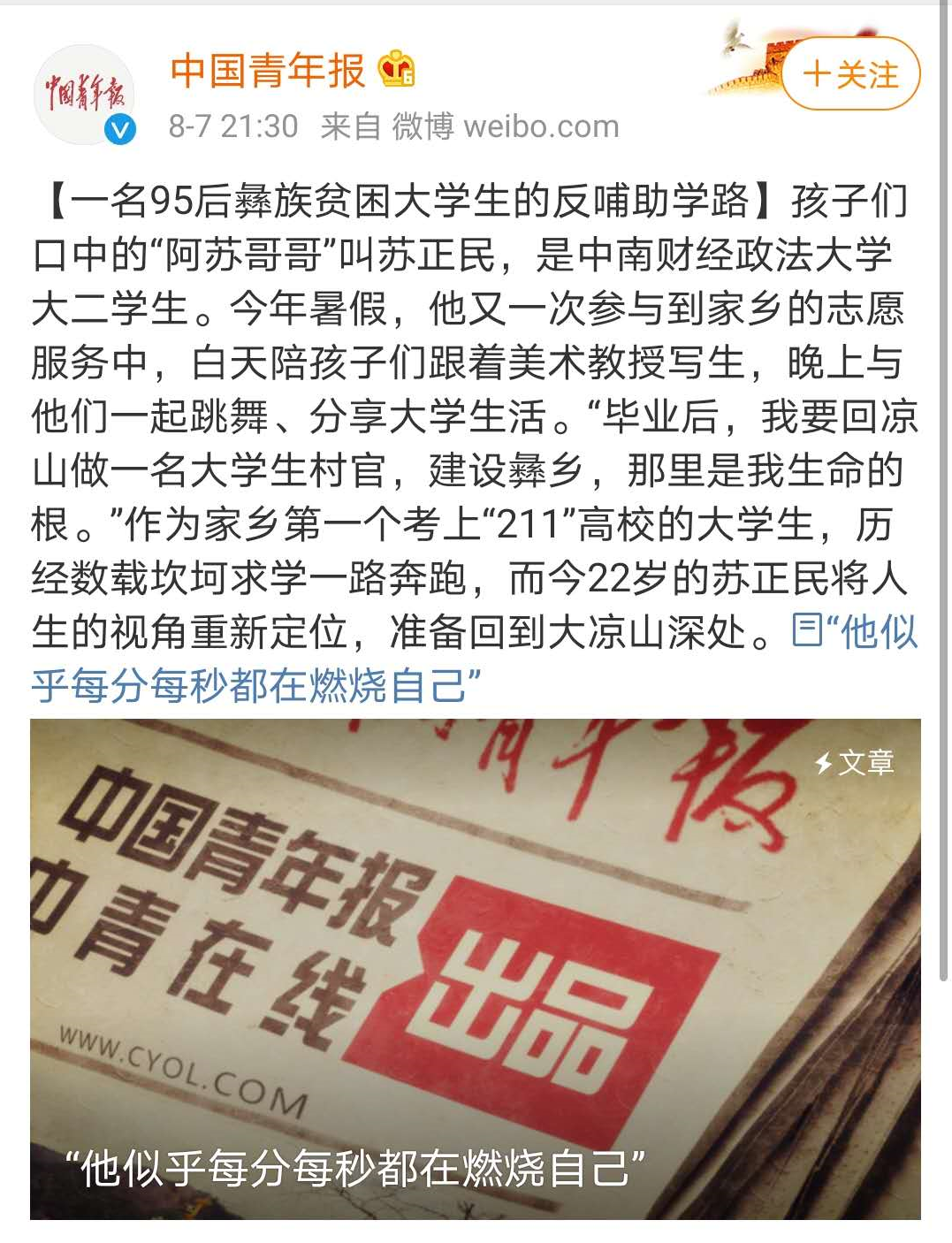Open 中国青年报 profile avatar

pos(86,94)
